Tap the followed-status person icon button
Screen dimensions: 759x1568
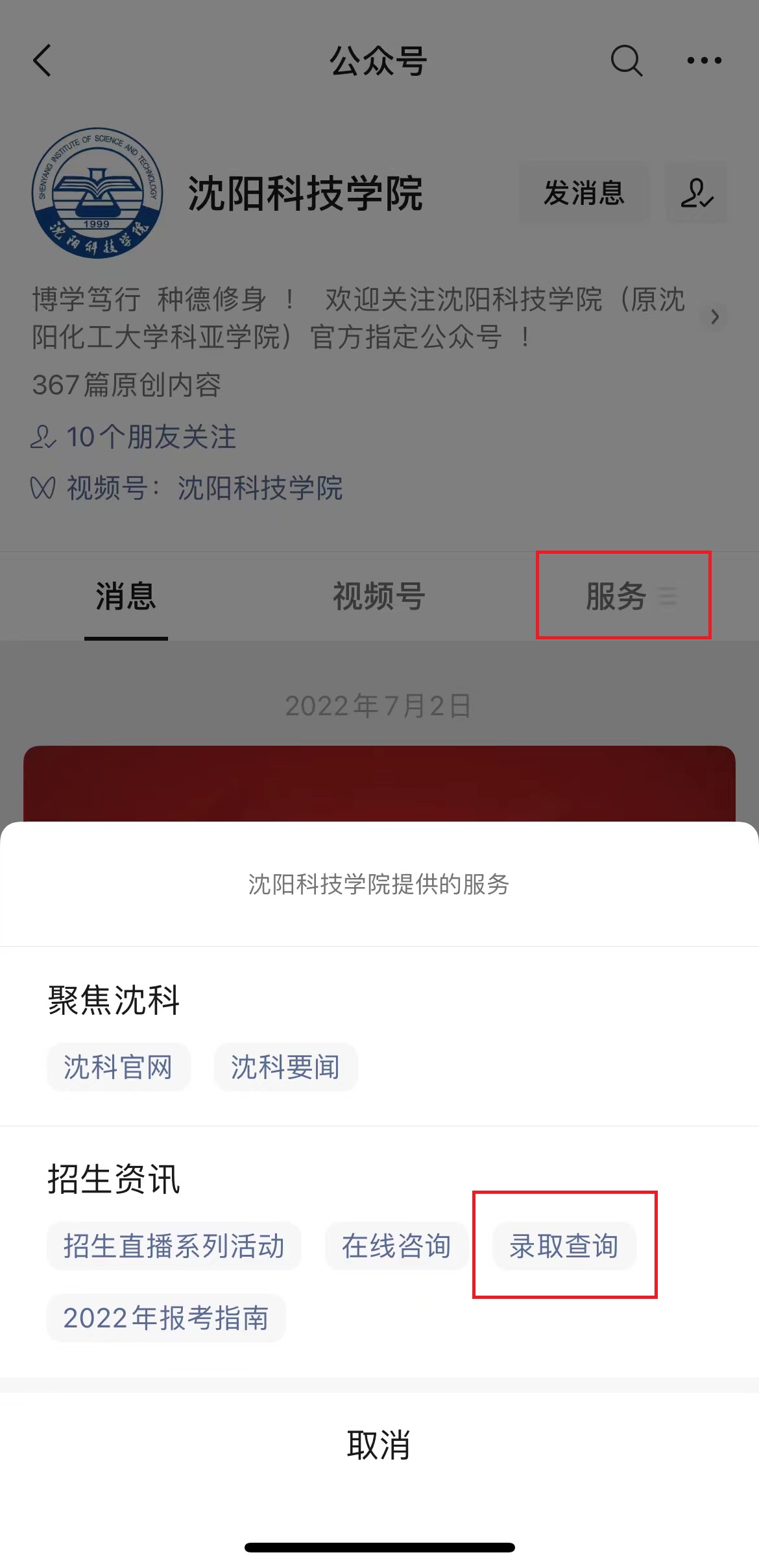tap(697, 193)
